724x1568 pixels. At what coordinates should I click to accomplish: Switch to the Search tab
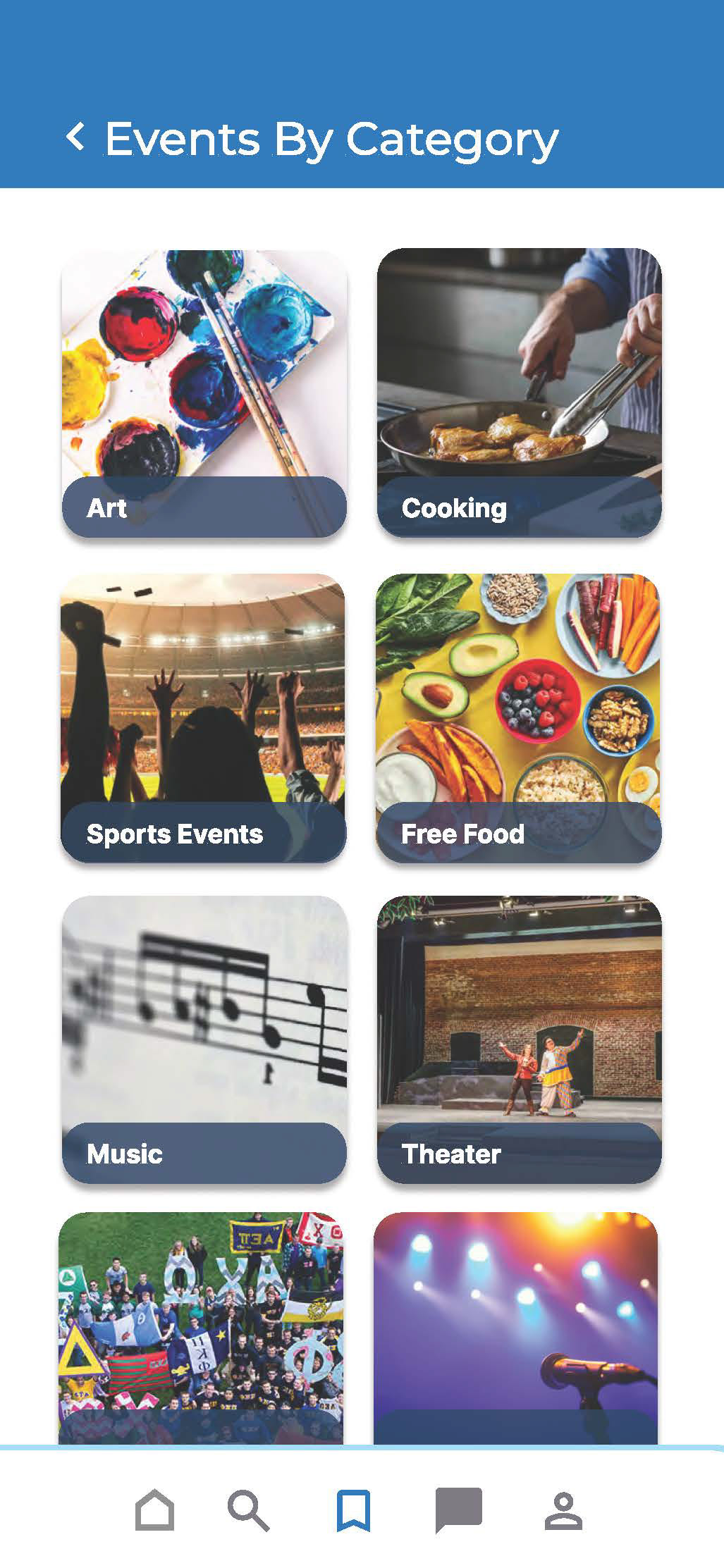click(248, 1510)
